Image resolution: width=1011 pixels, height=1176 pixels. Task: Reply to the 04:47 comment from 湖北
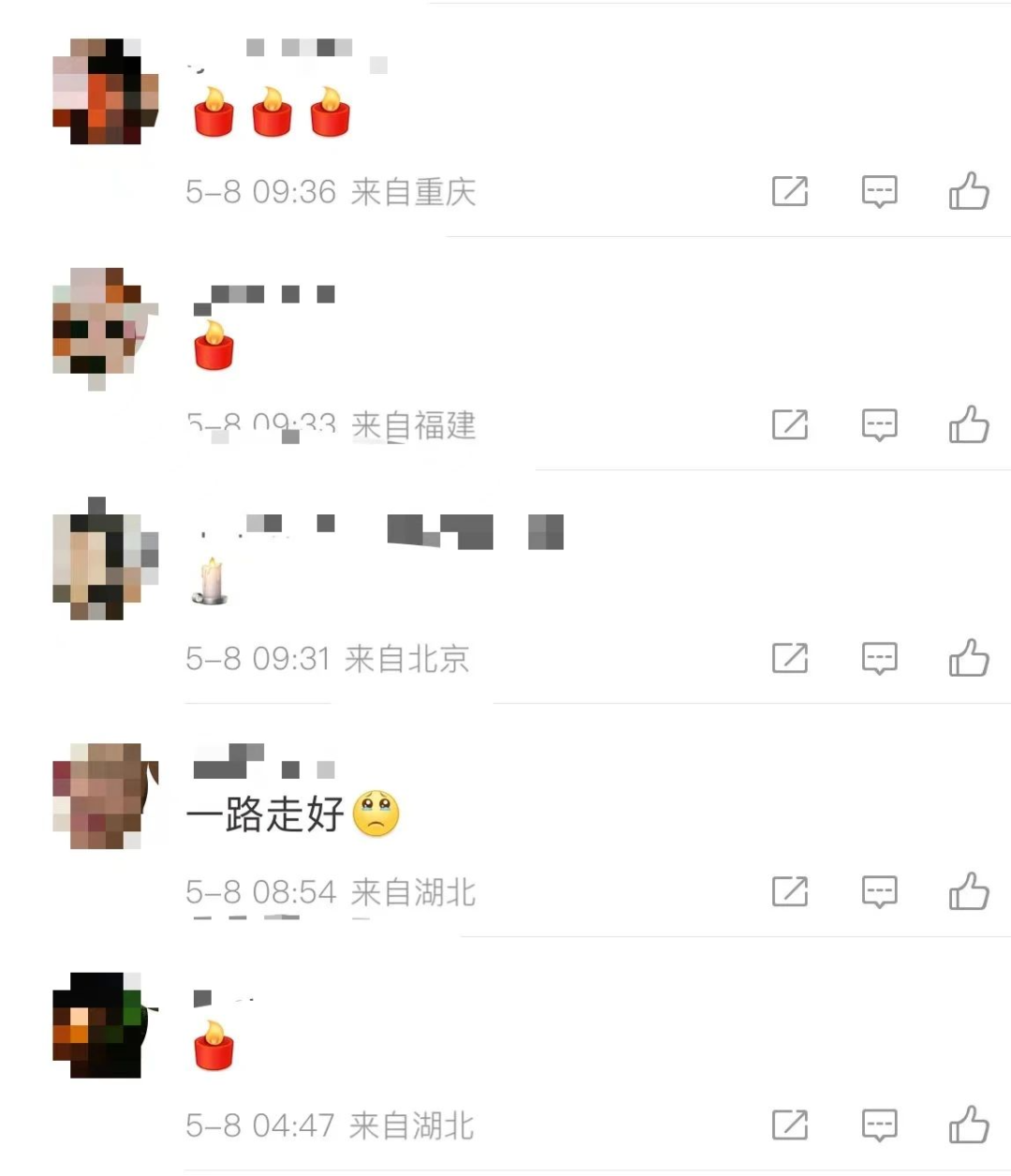(x=879, y=1125)
